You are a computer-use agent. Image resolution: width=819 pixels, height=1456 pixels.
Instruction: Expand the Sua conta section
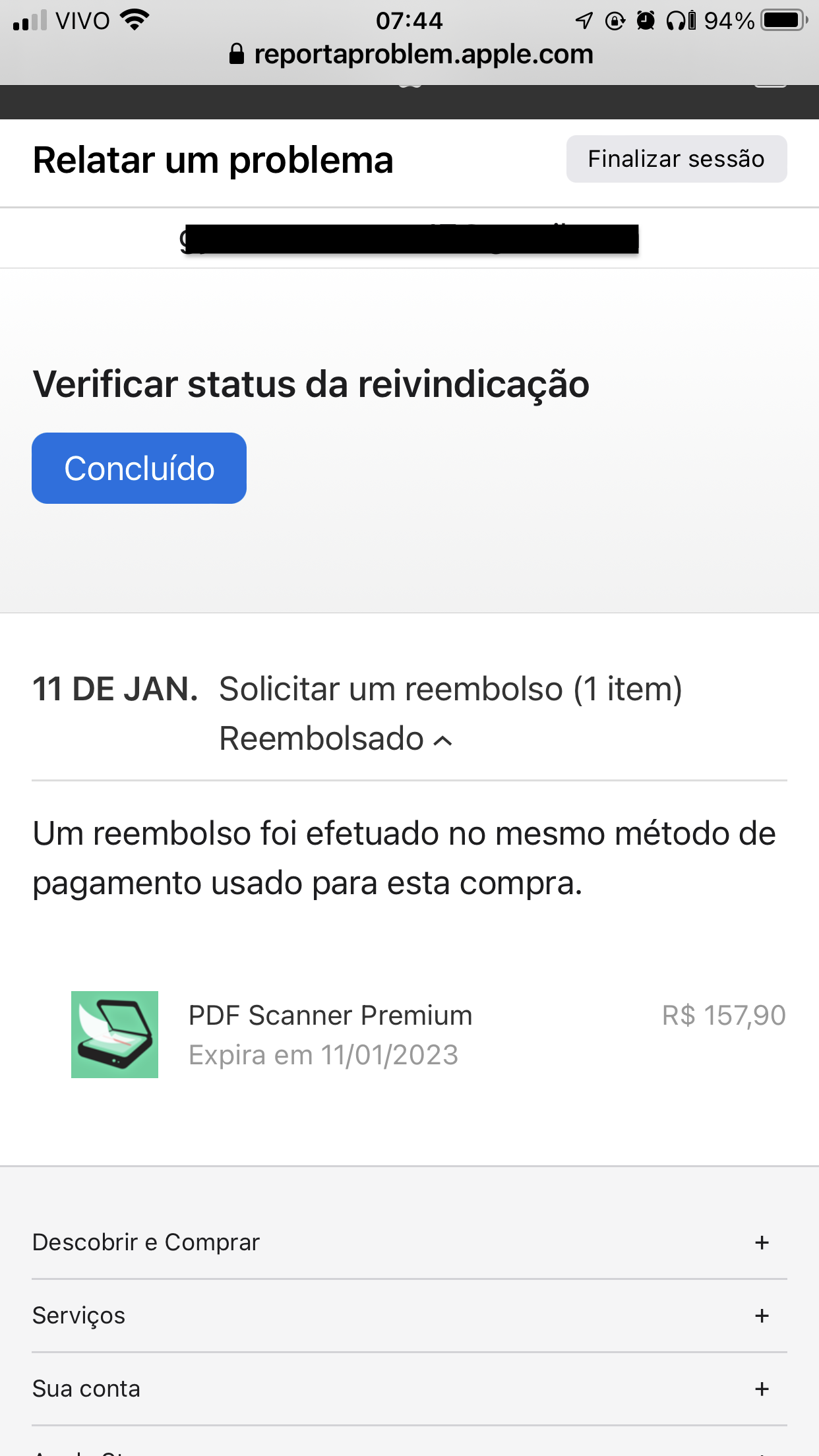pos(762,1389)
